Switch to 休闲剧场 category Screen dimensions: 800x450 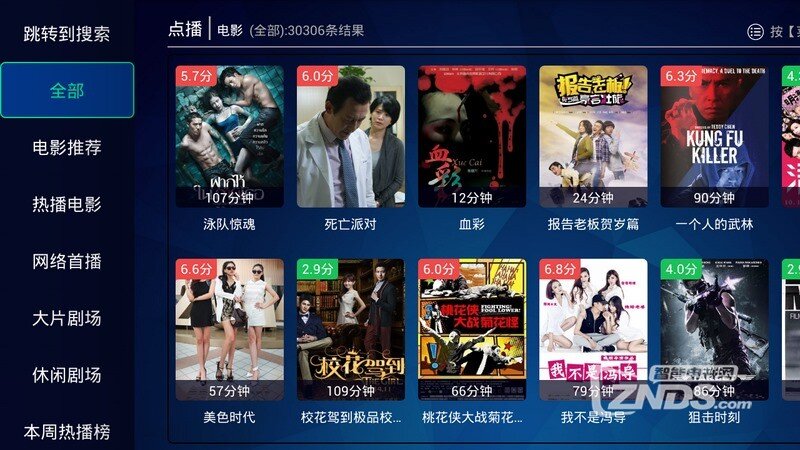[67, 375]
